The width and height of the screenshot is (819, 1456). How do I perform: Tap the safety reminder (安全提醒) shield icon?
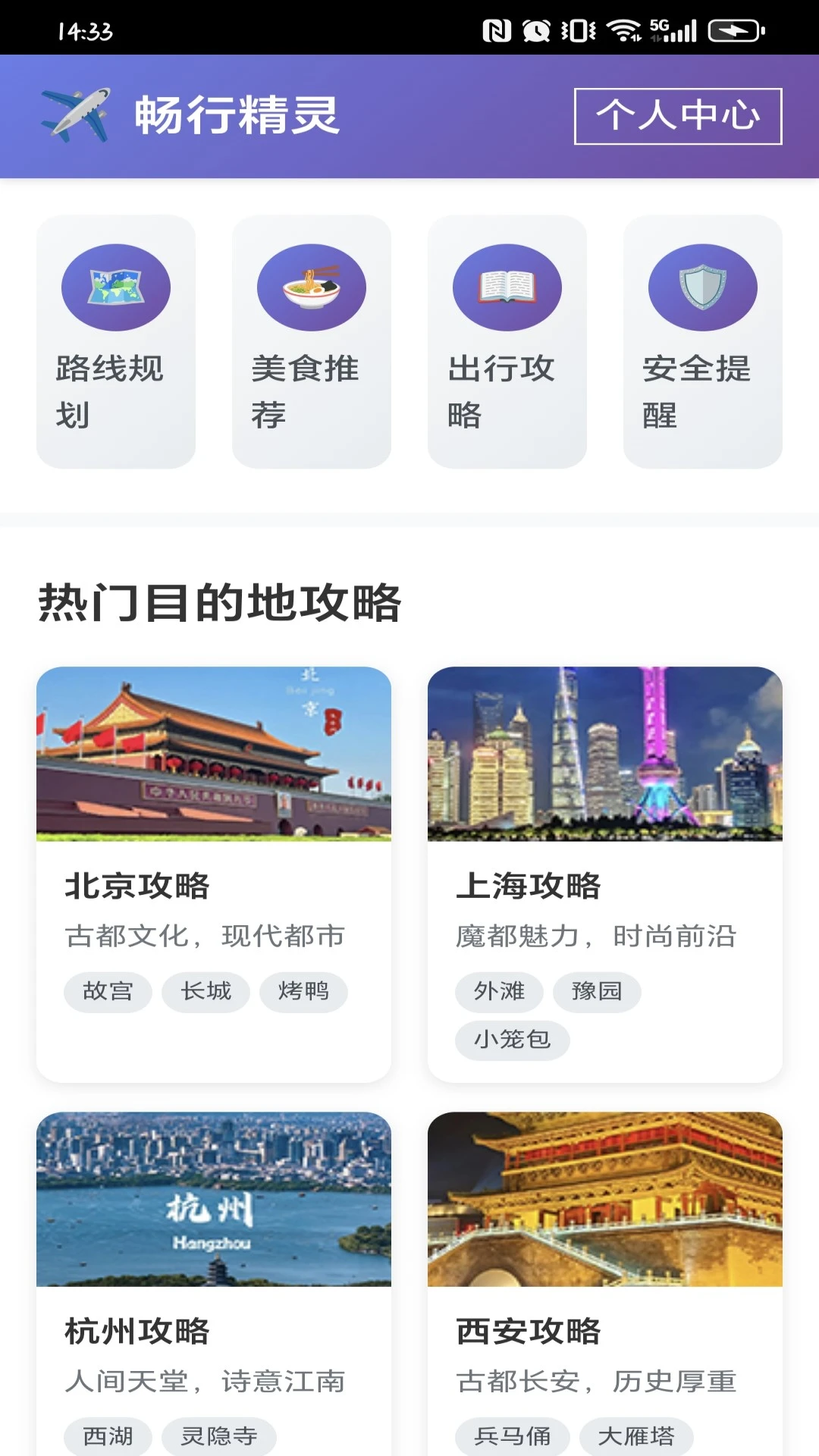tap(701, 287)
